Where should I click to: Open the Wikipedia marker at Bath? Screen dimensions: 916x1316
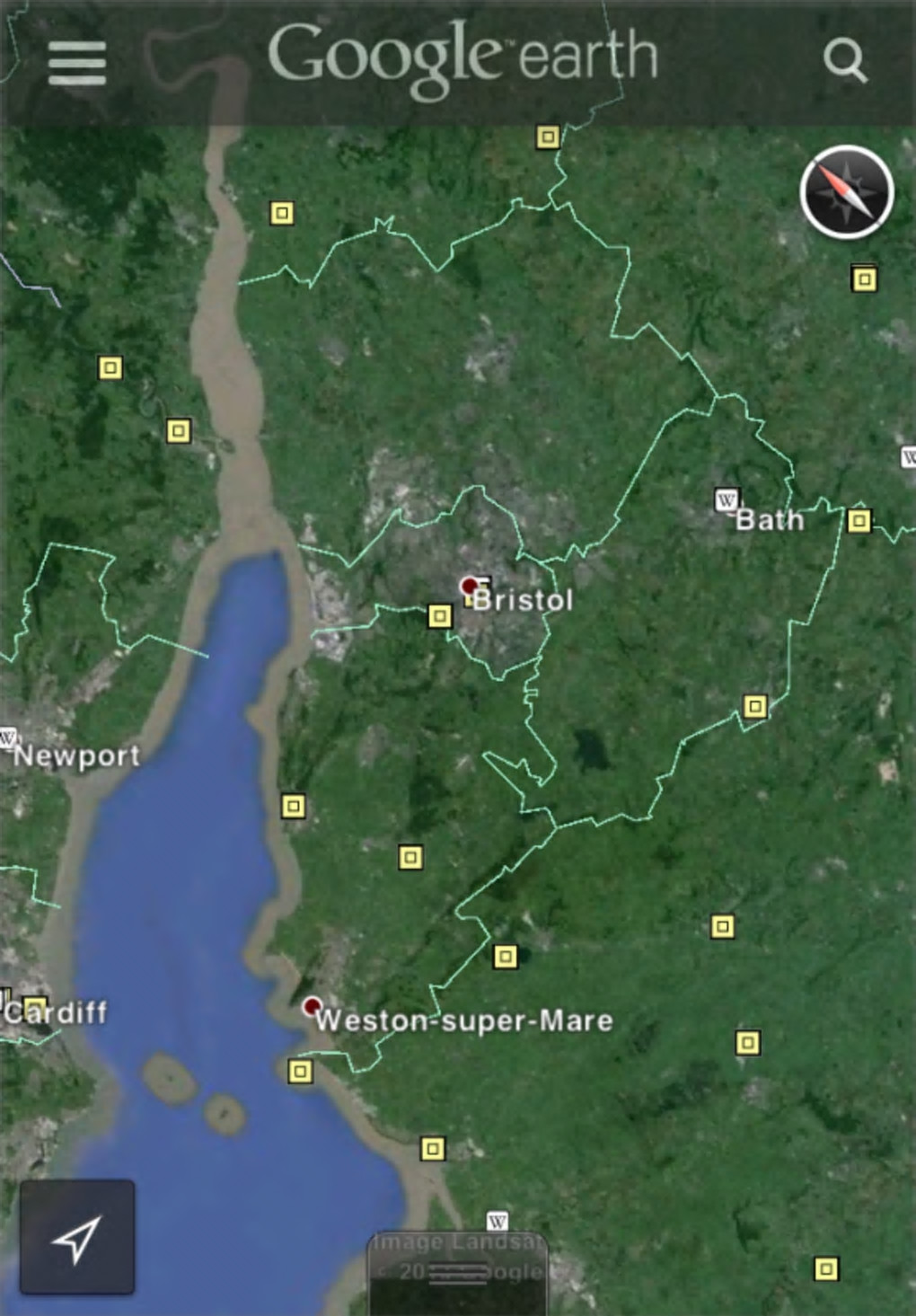click(727, 499)
